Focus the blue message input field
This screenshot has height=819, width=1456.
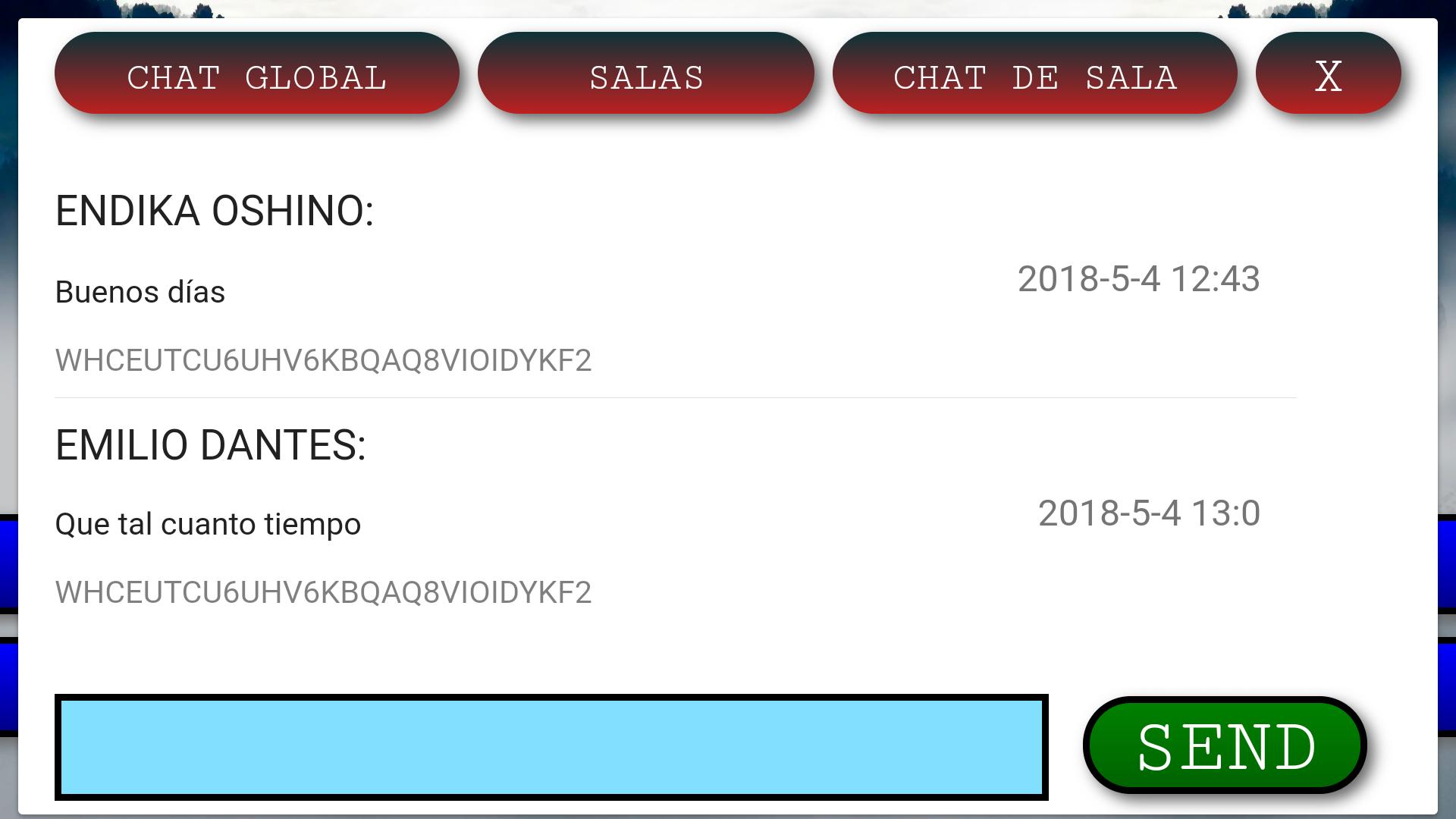click(x=551, y=747)
